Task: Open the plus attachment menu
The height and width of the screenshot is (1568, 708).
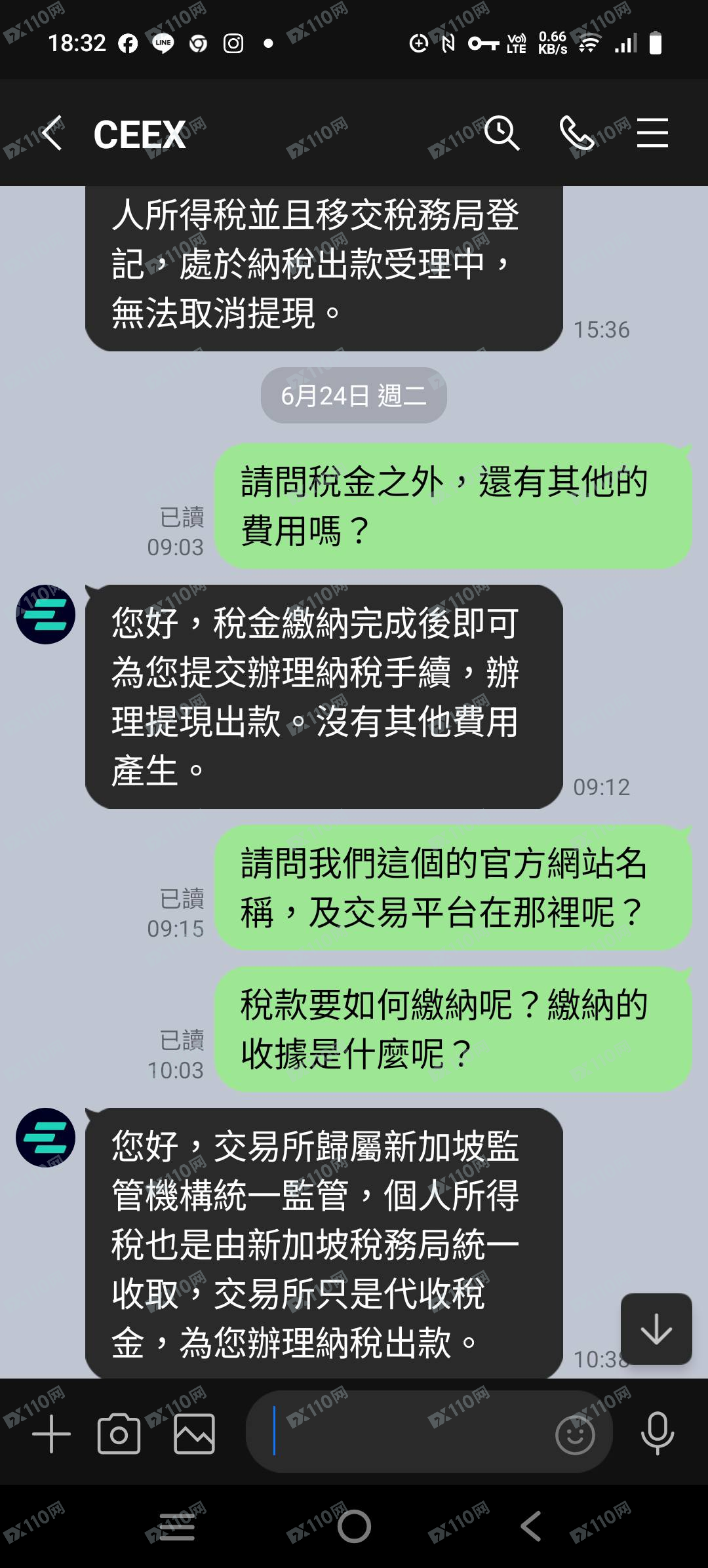Action: coord(51,1434)
